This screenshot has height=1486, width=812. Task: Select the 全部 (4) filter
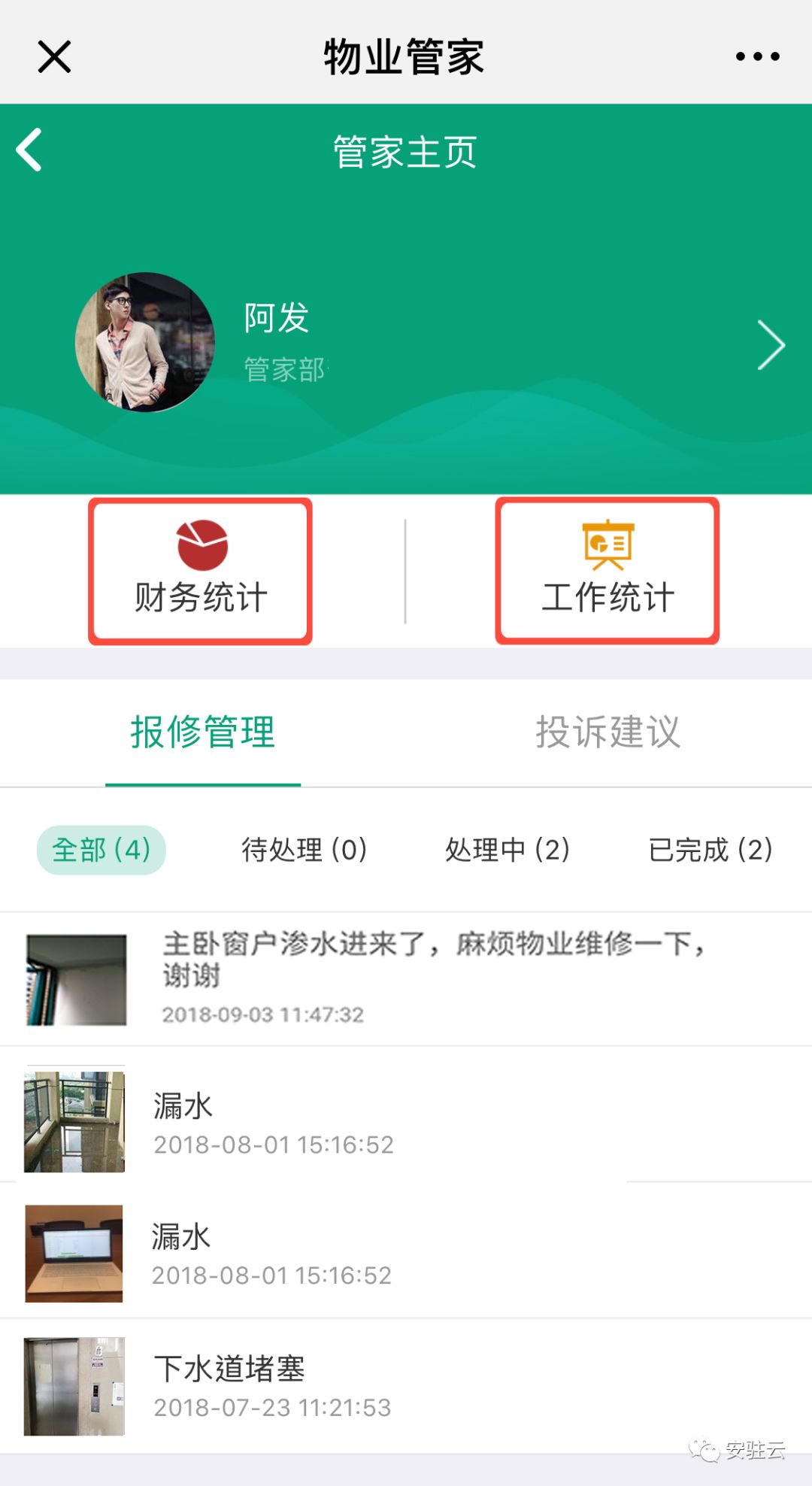point(101,850)
